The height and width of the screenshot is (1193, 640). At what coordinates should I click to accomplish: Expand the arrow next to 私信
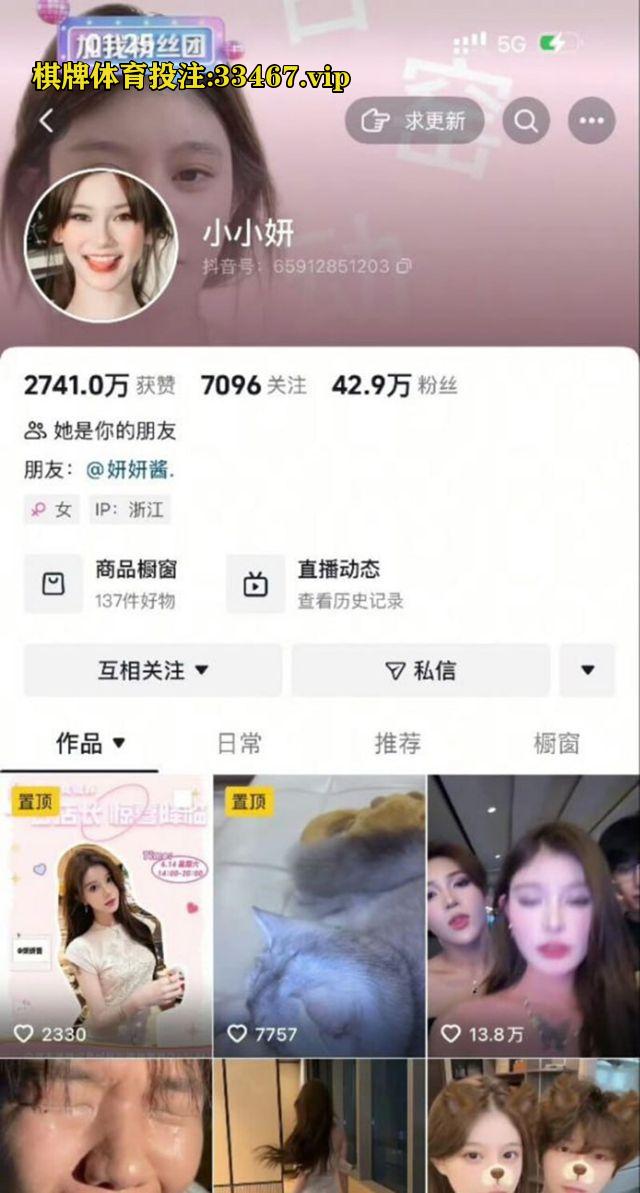(587, 671)
